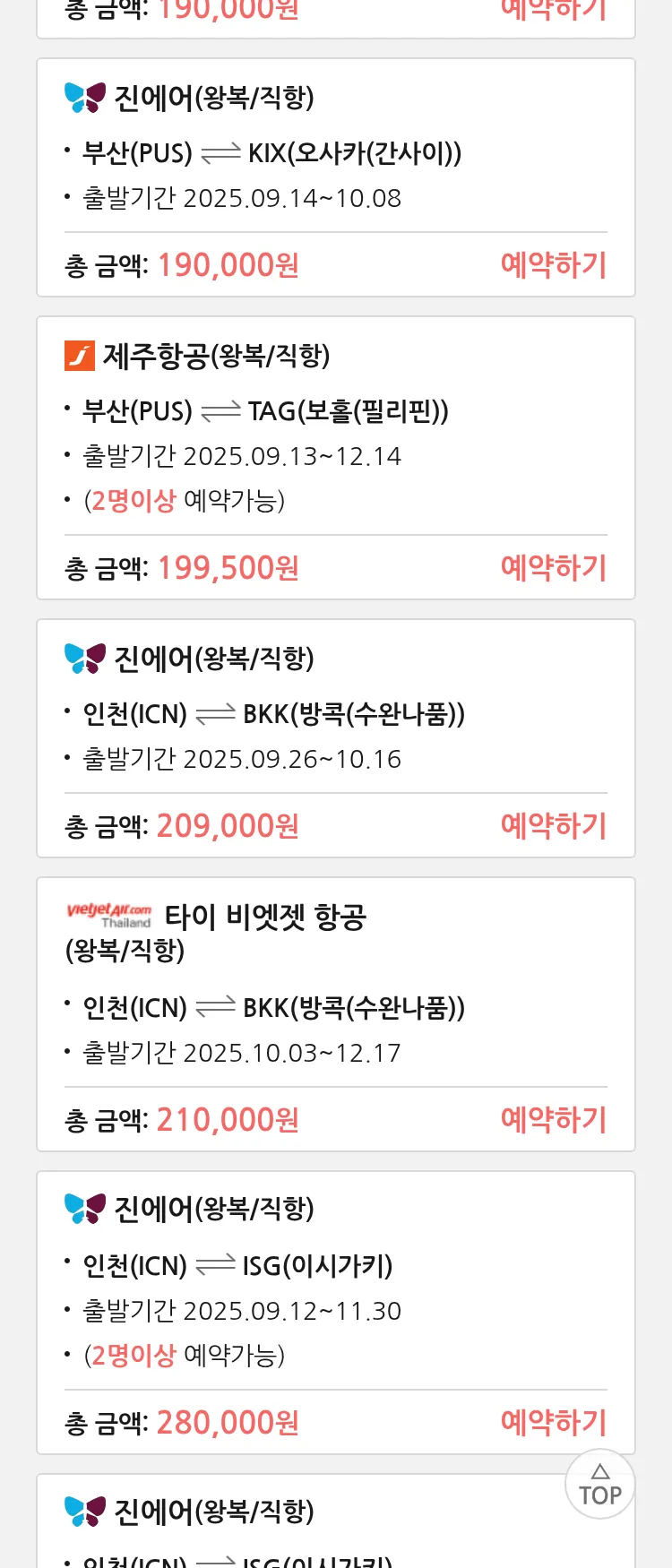
Task: Tap 예약하기 for 진에어 부산–오사카 190,000원 fare
Action: click(x=553, y=265)
